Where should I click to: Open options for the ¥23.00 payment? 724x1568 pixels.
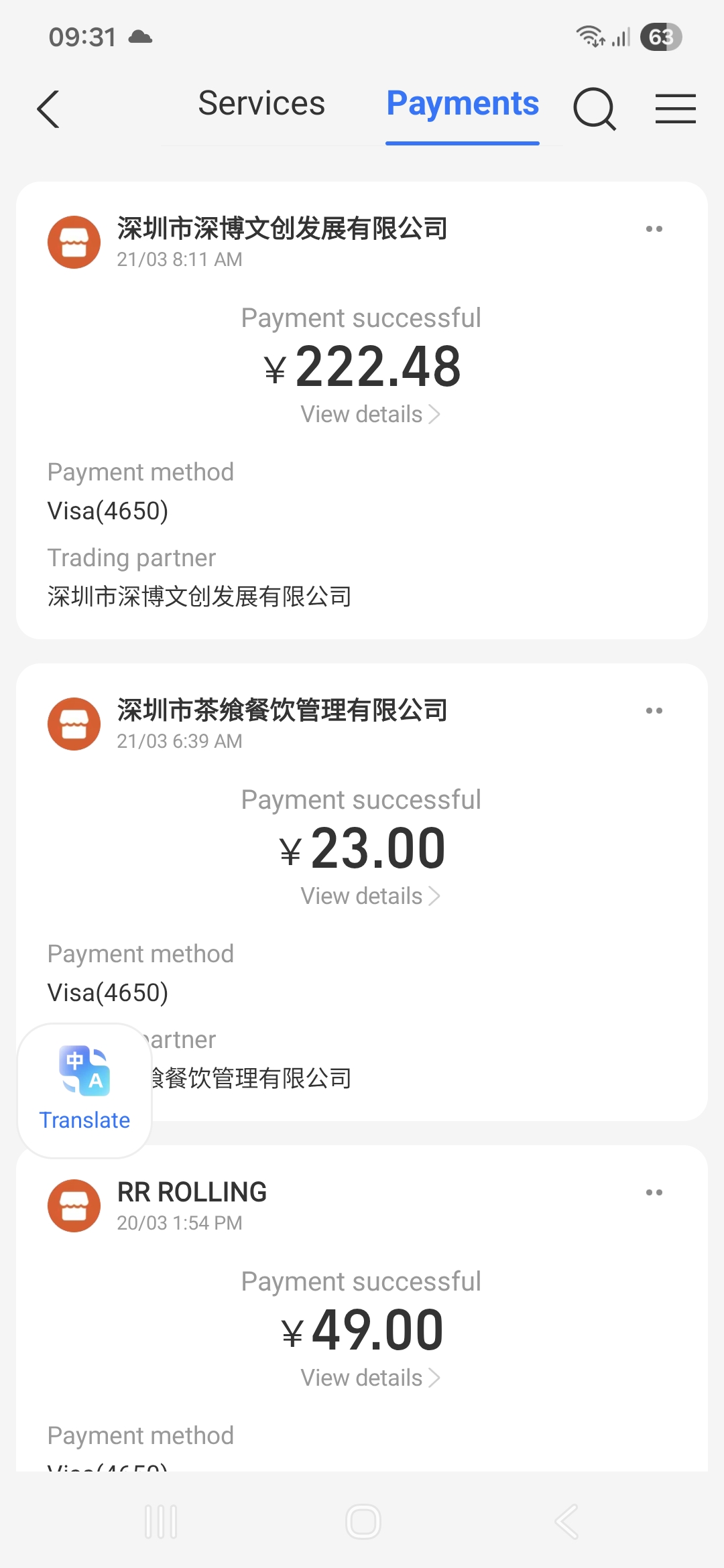tap(655, 710)
